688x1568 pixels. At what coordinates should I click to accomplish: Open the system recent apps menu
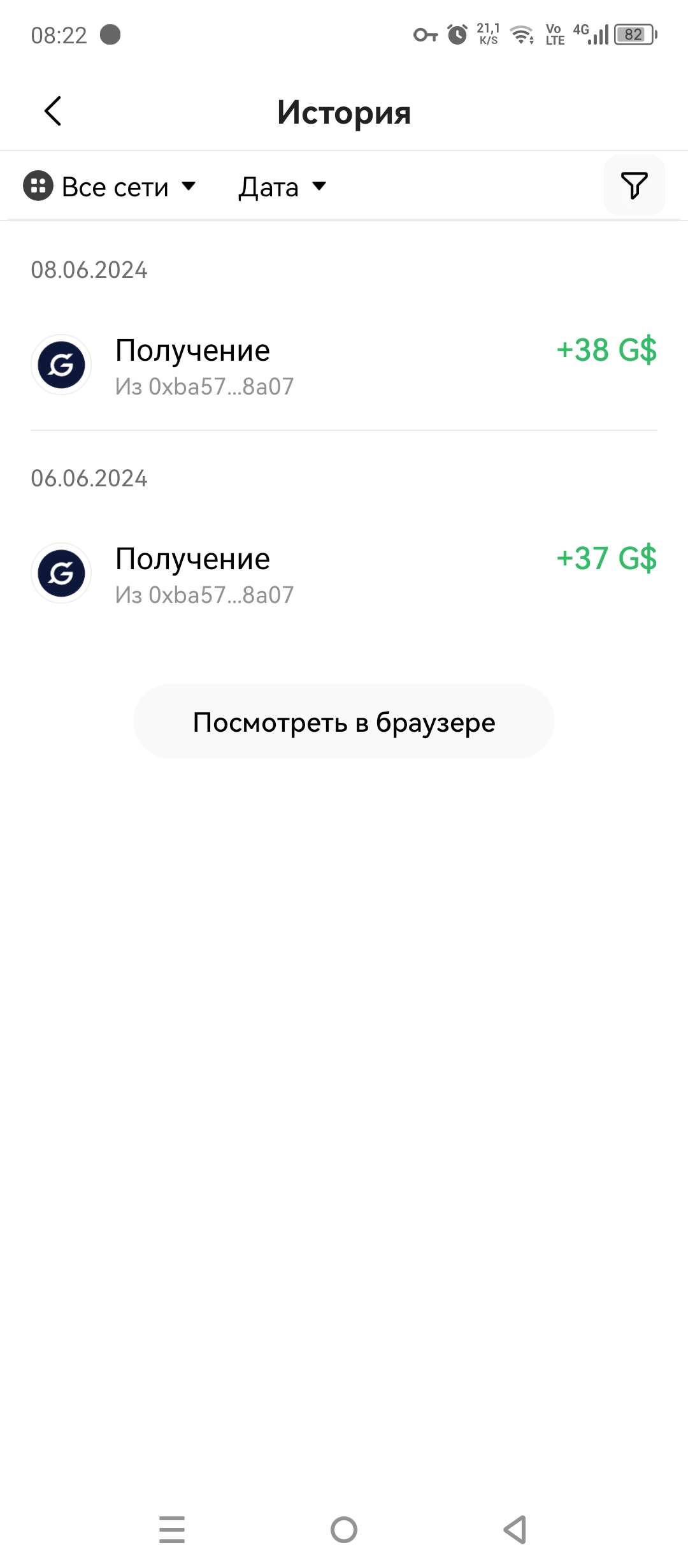point(172,1529)
